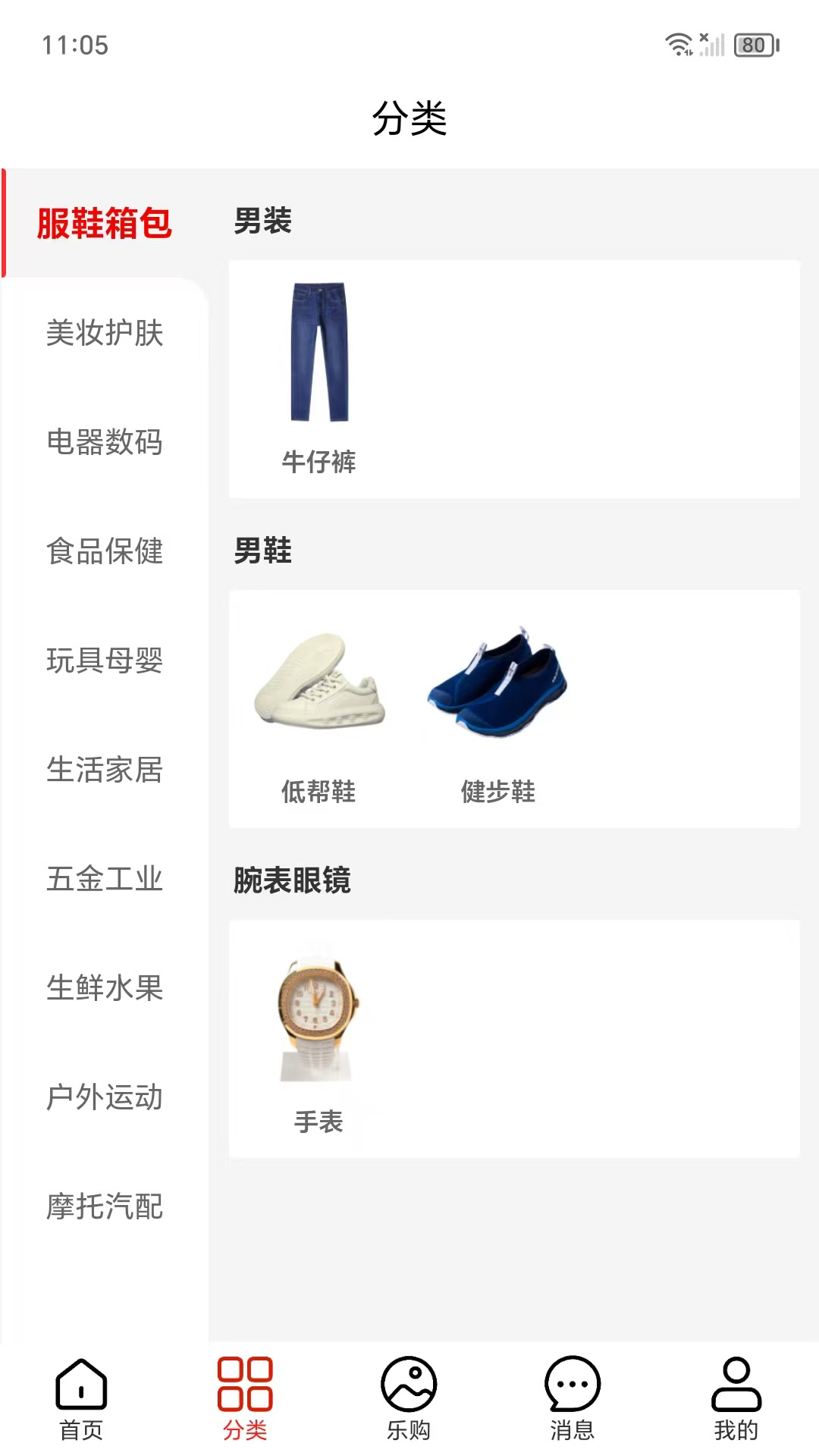The width and height of the screenshot is (819, 1456).
Task: Choose the 玩具母婴 category
Action: [105, 661]
